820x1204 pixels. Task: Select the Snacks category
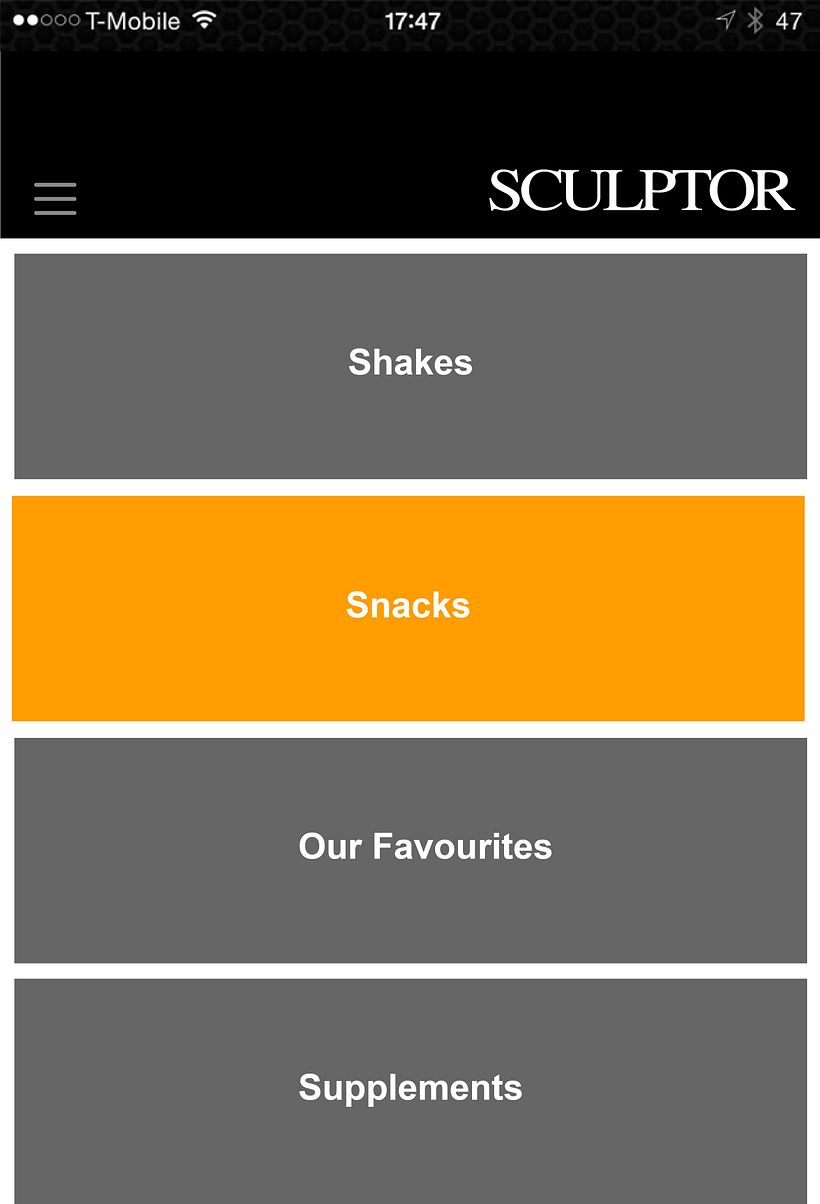click(x=408, y=607)
